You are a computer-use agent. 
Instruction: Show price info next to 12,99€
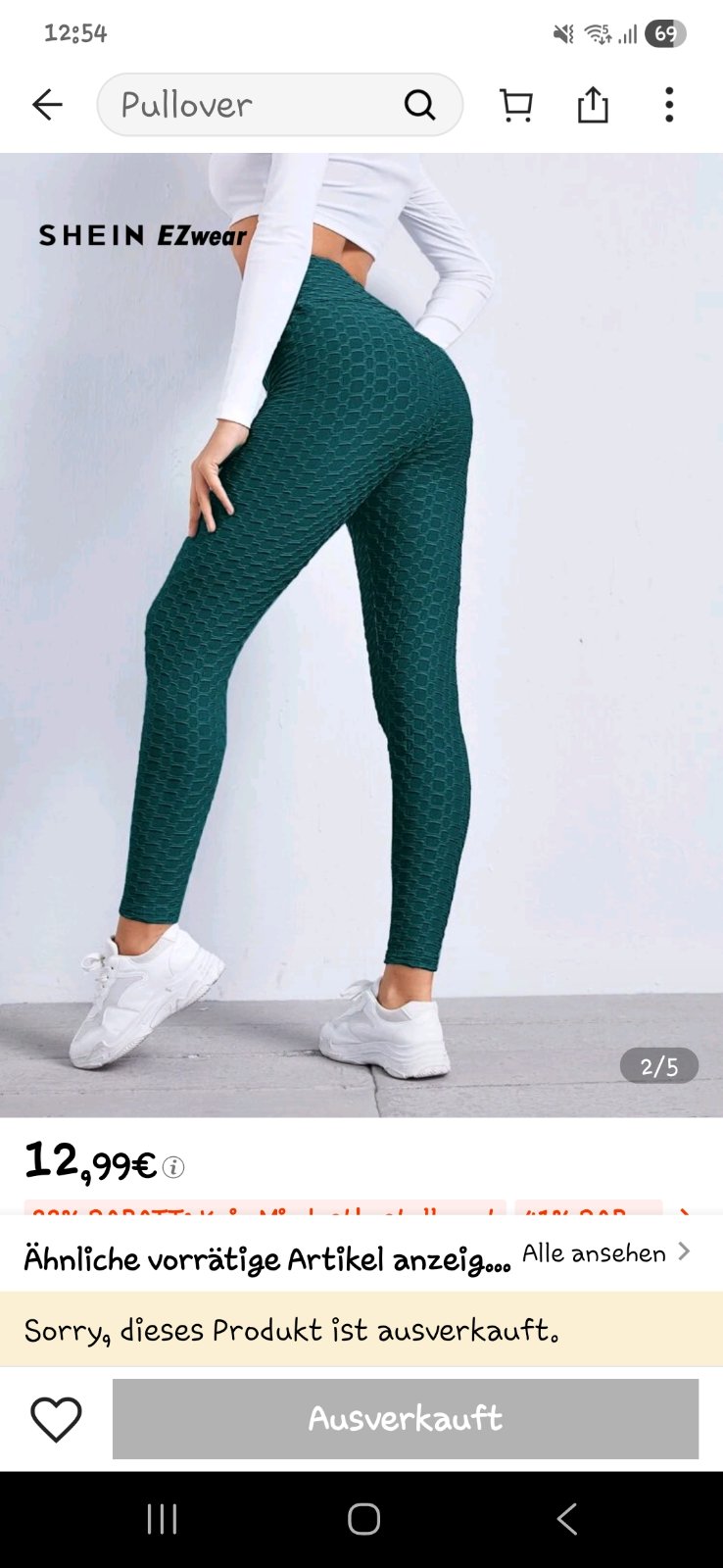(x=173, y=1166)
